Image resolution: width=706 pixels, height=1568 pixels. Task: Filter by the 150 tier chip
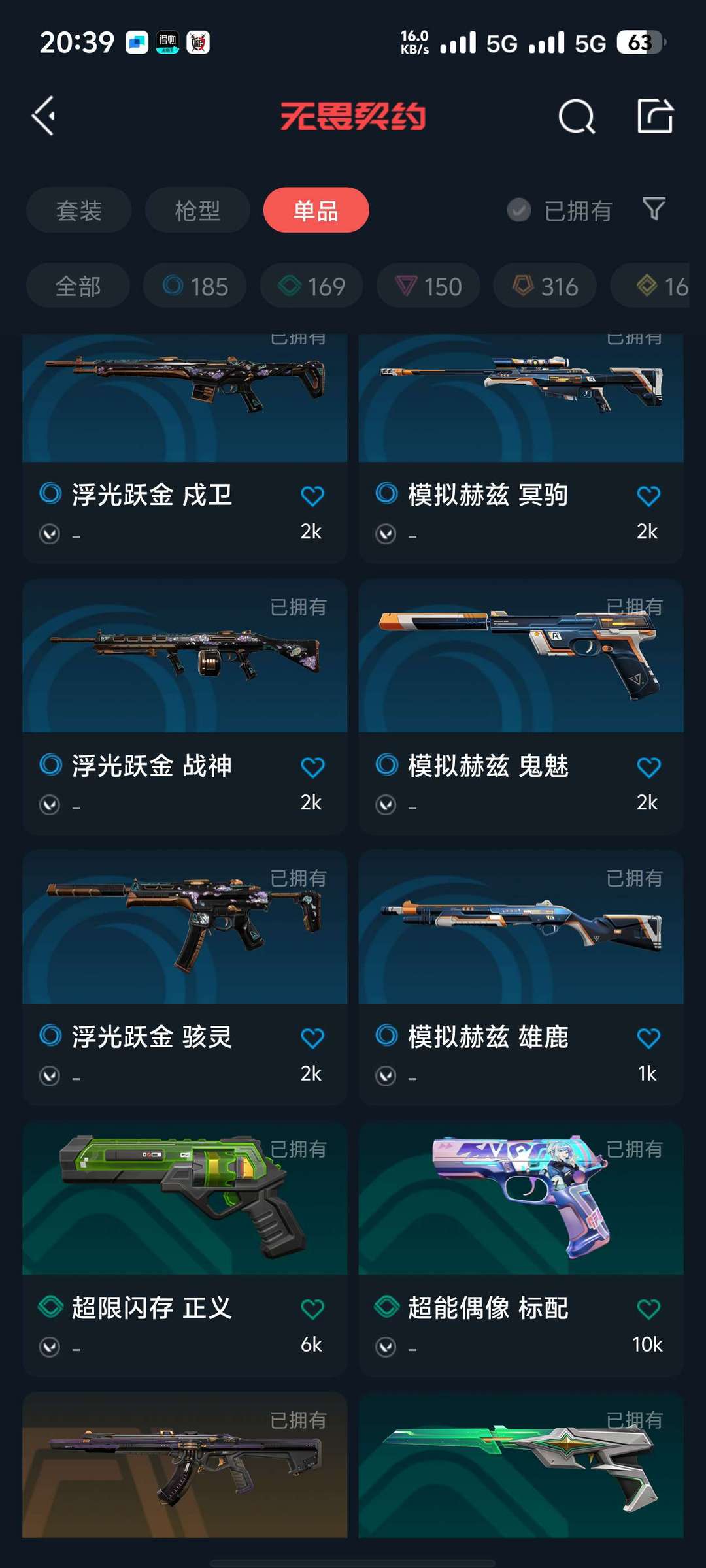(x=428, y=286)
